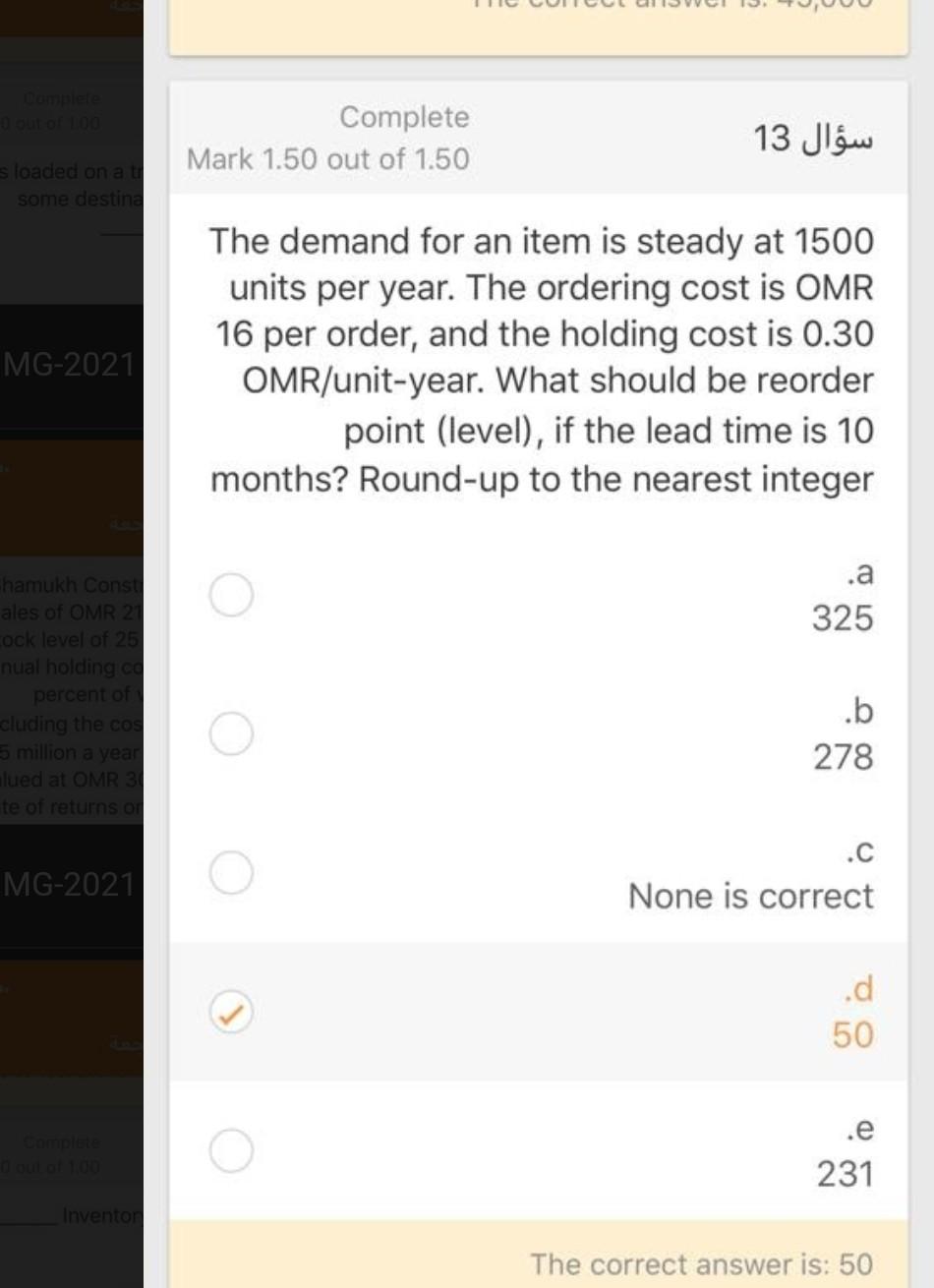Select the radio button for option 325
The height and width of the screenshot is (1288, 934).
point(232,594)
